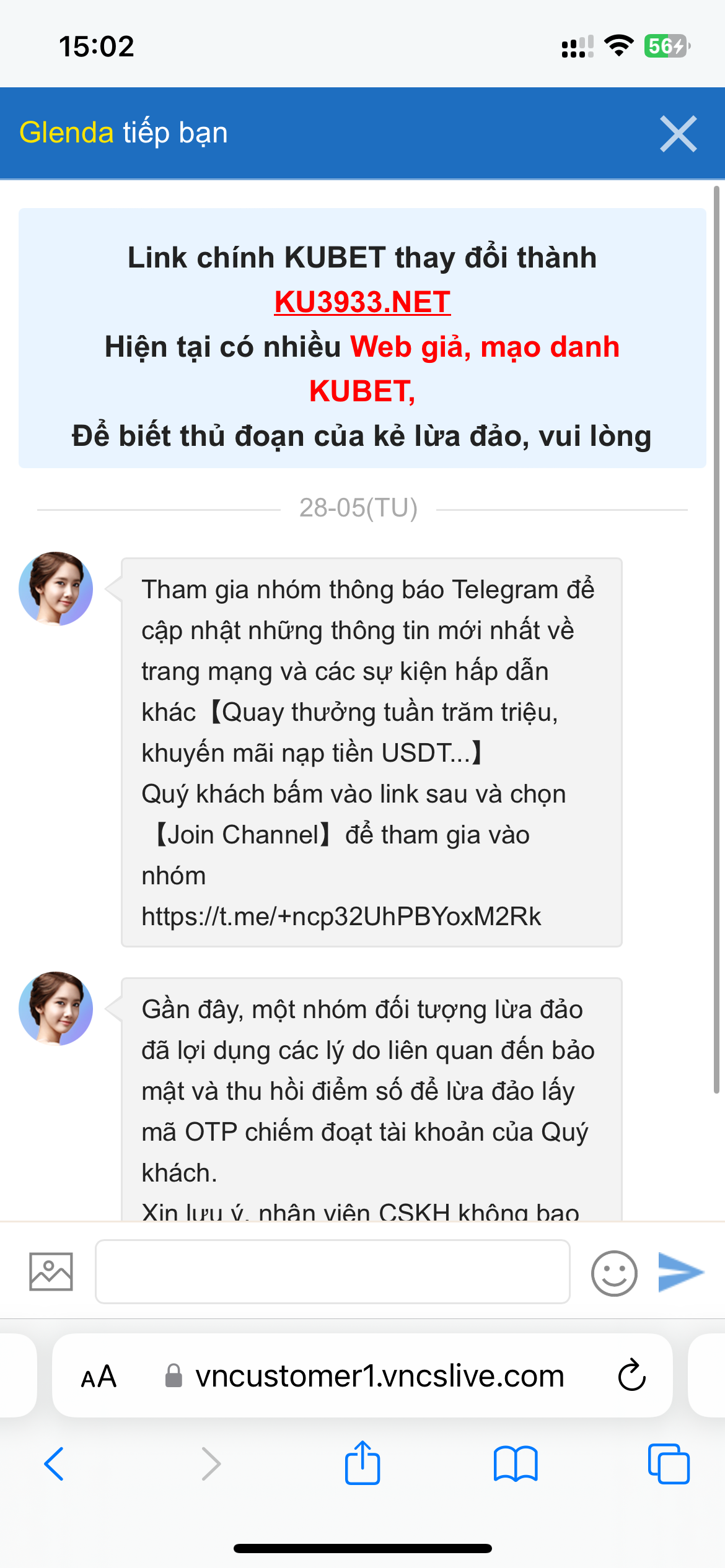Image resolution: width=725 pixels, height=1568 pixels.
Task: Open Safari's AA page settings
Action: 99,1376
